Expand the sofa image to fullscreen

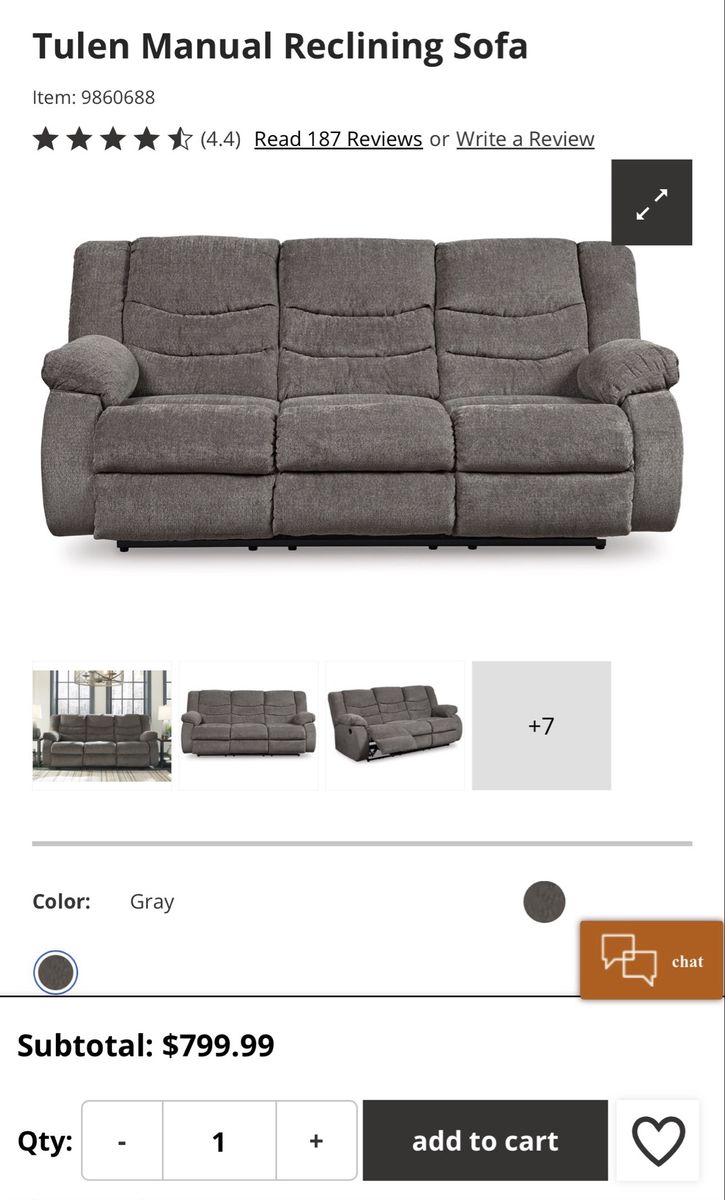[651, 203]
